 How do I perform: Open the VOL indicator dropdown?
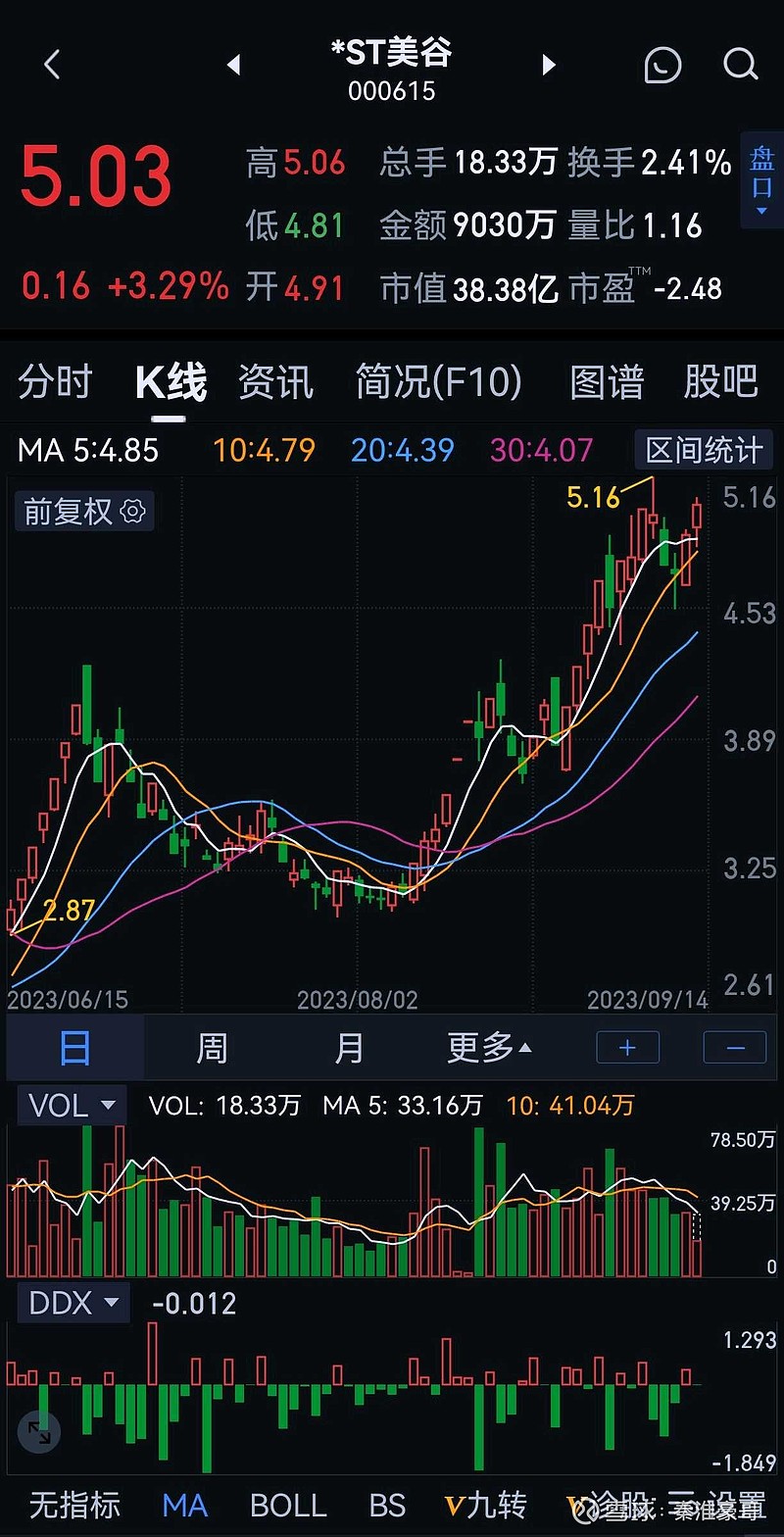(x=71, y=1104)
